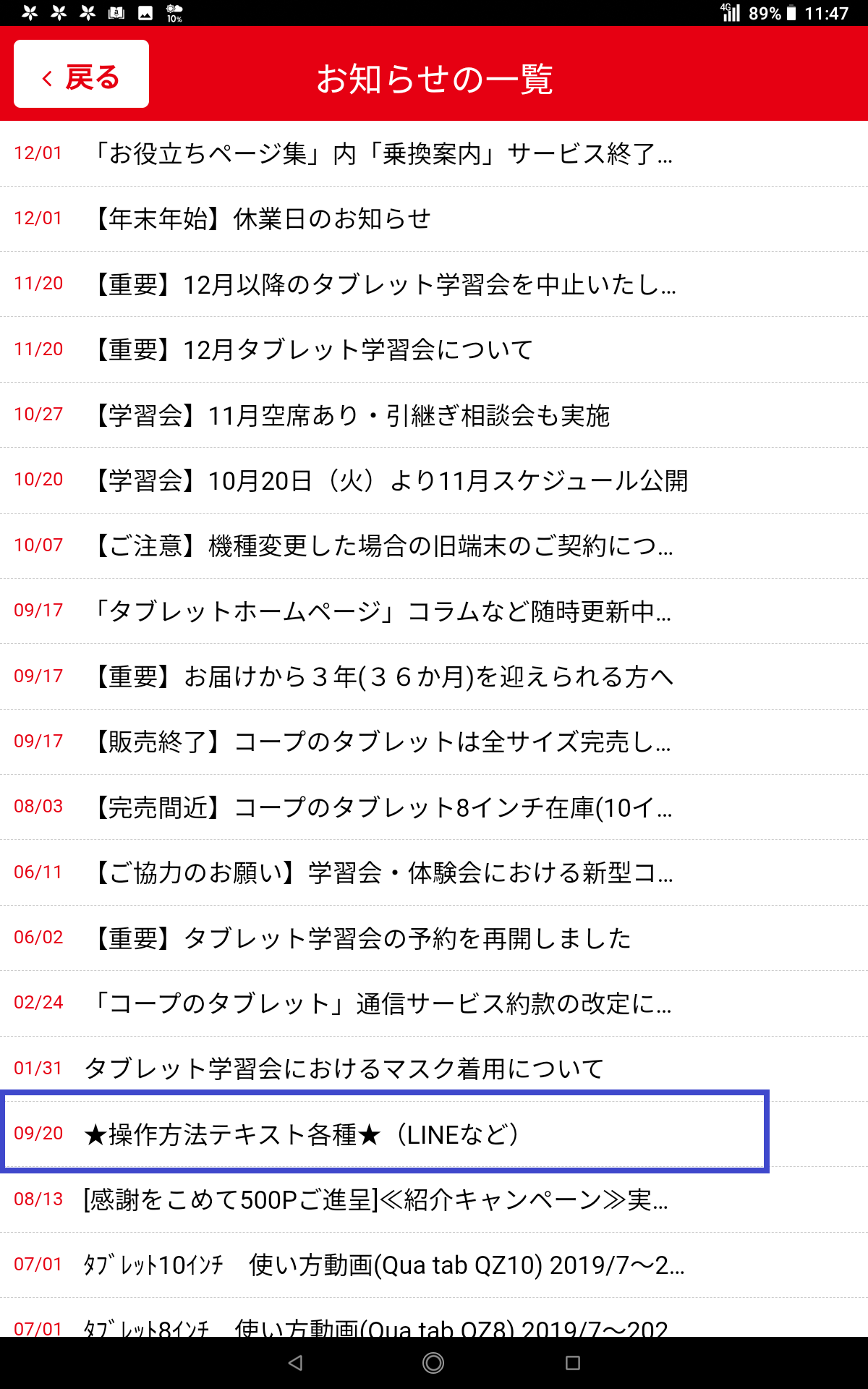868x1389 pixels.
Task: Open the 【ご協力のお願い】 study session notice
Action: [434, 873]
